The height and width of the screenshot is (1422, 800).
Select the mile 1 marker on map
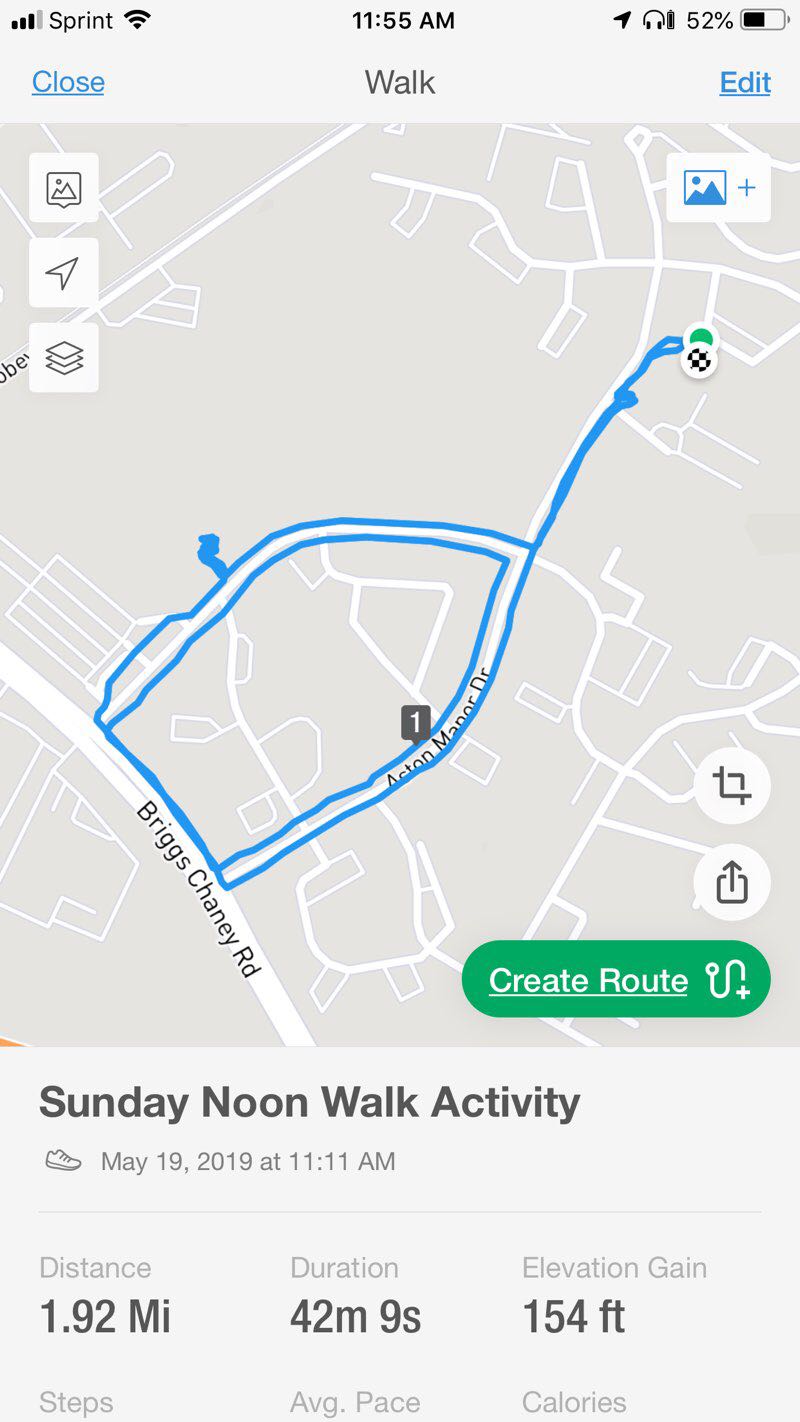click(x=416, y=722)
